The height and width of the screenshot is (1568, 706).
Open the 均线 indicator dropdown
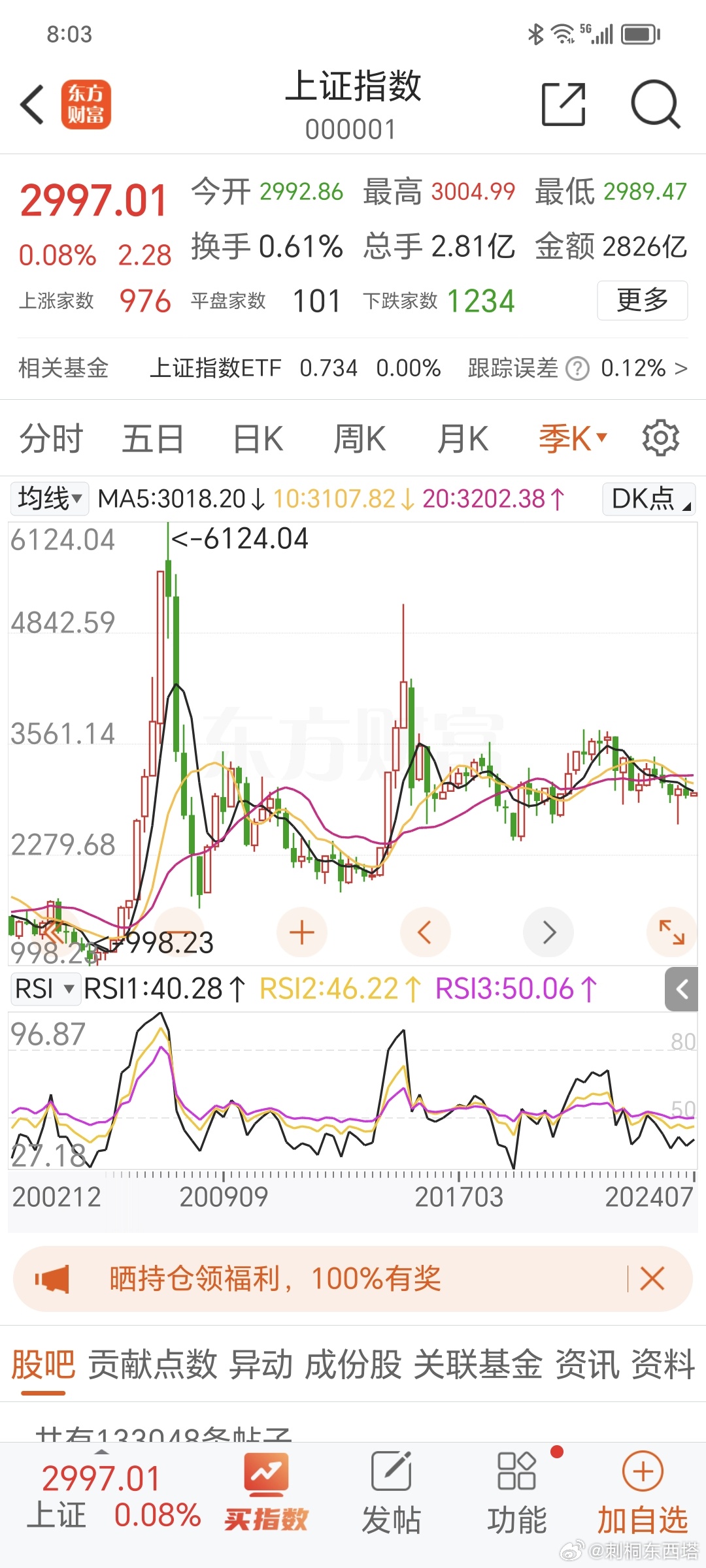(x=49, y=499)
